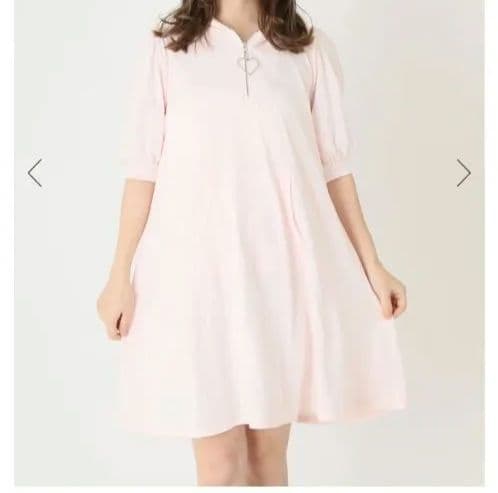Image resolution: width=498 pixels, height=493 pixels.
Task: Show the next product photo
Action: [x=464, y=173]
